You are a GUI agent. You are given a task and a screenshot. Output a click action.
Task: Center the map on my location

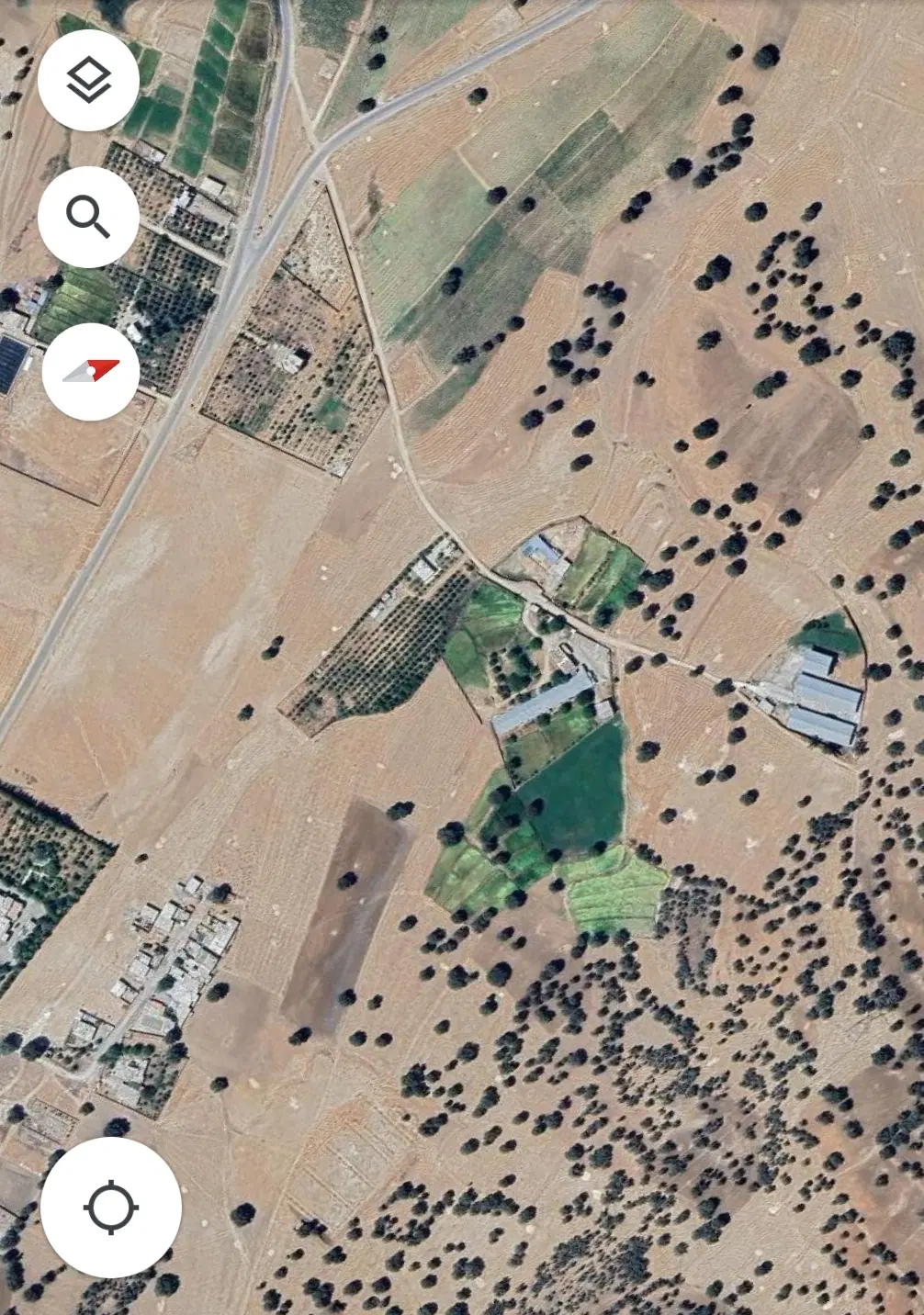(x=111, y=1207)
